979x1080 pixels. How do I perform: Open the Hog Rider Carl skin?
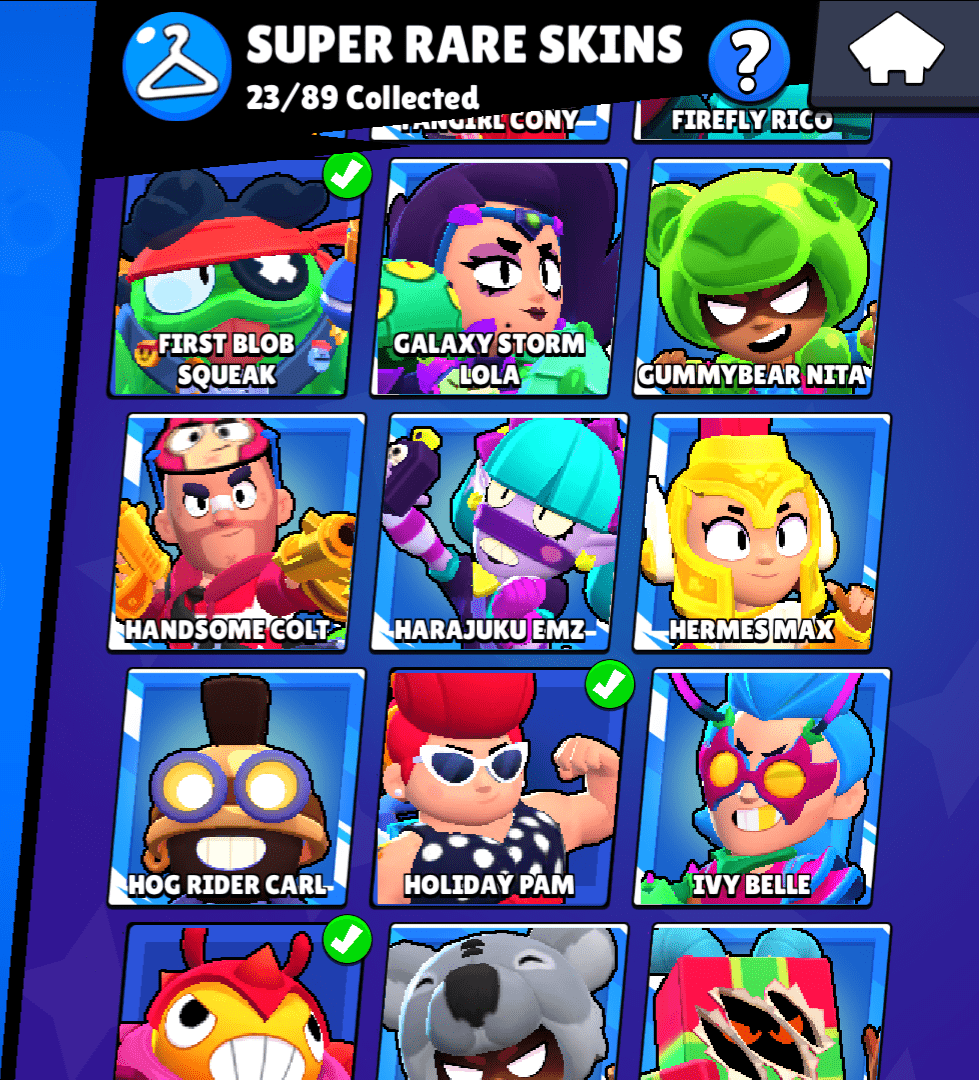pos(236,787)
